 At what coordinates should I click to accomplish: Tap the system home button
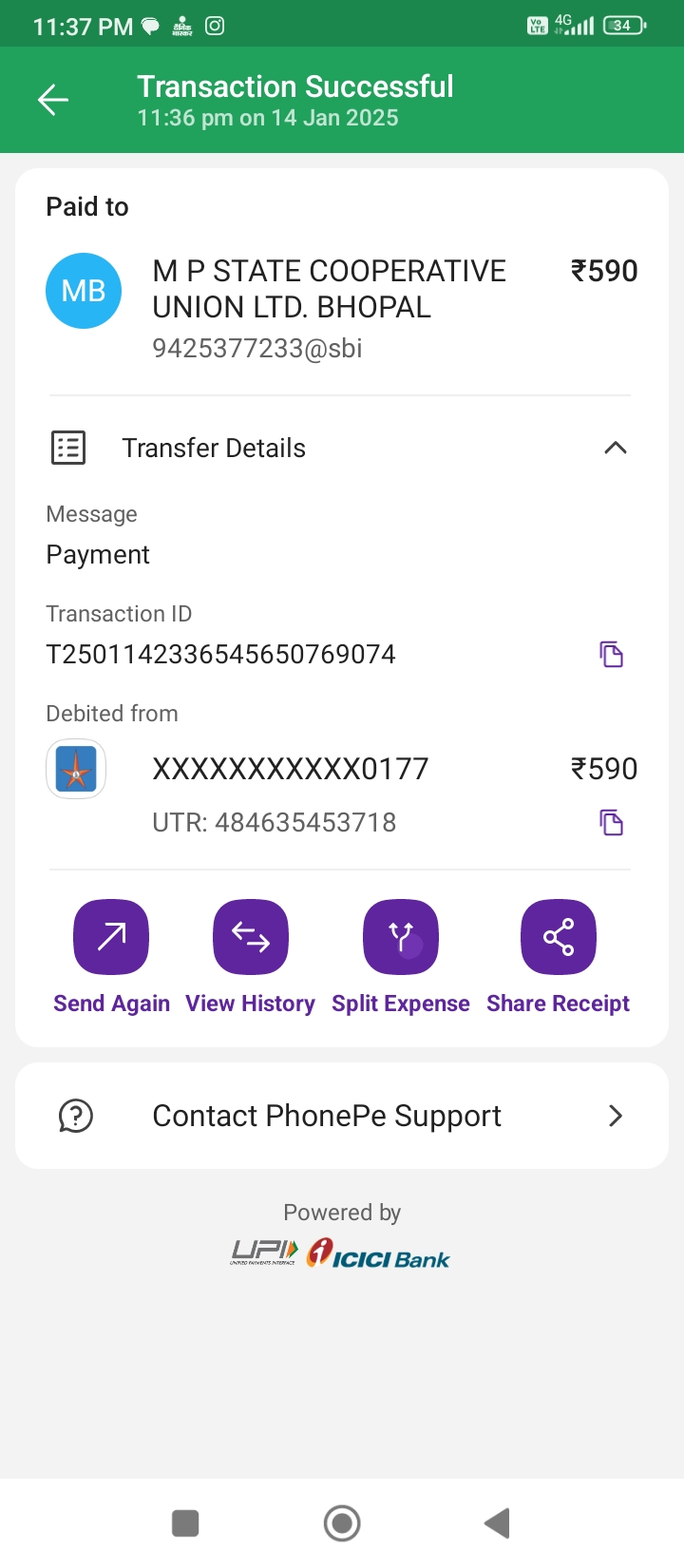point(342,1523)
